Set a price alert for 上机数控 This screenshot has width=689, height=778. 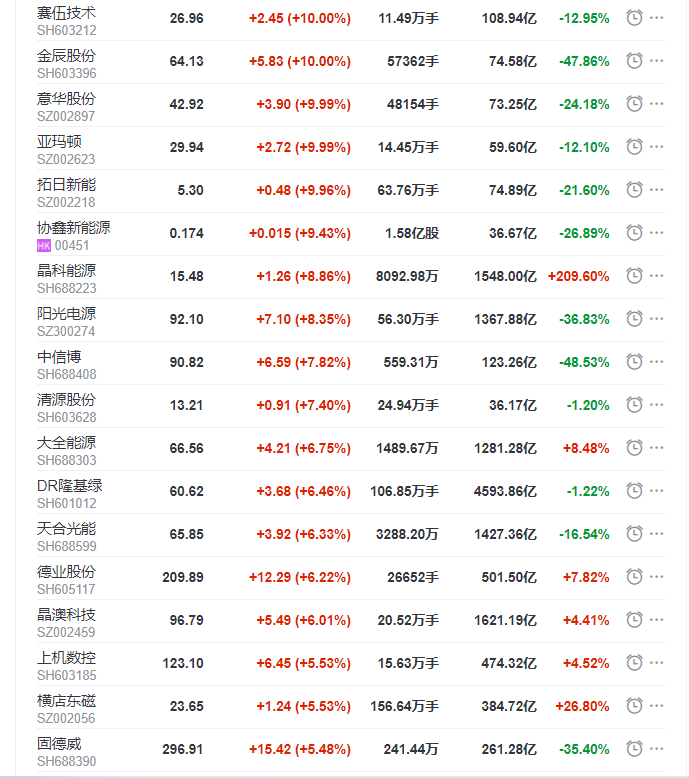tap(634, 662)
